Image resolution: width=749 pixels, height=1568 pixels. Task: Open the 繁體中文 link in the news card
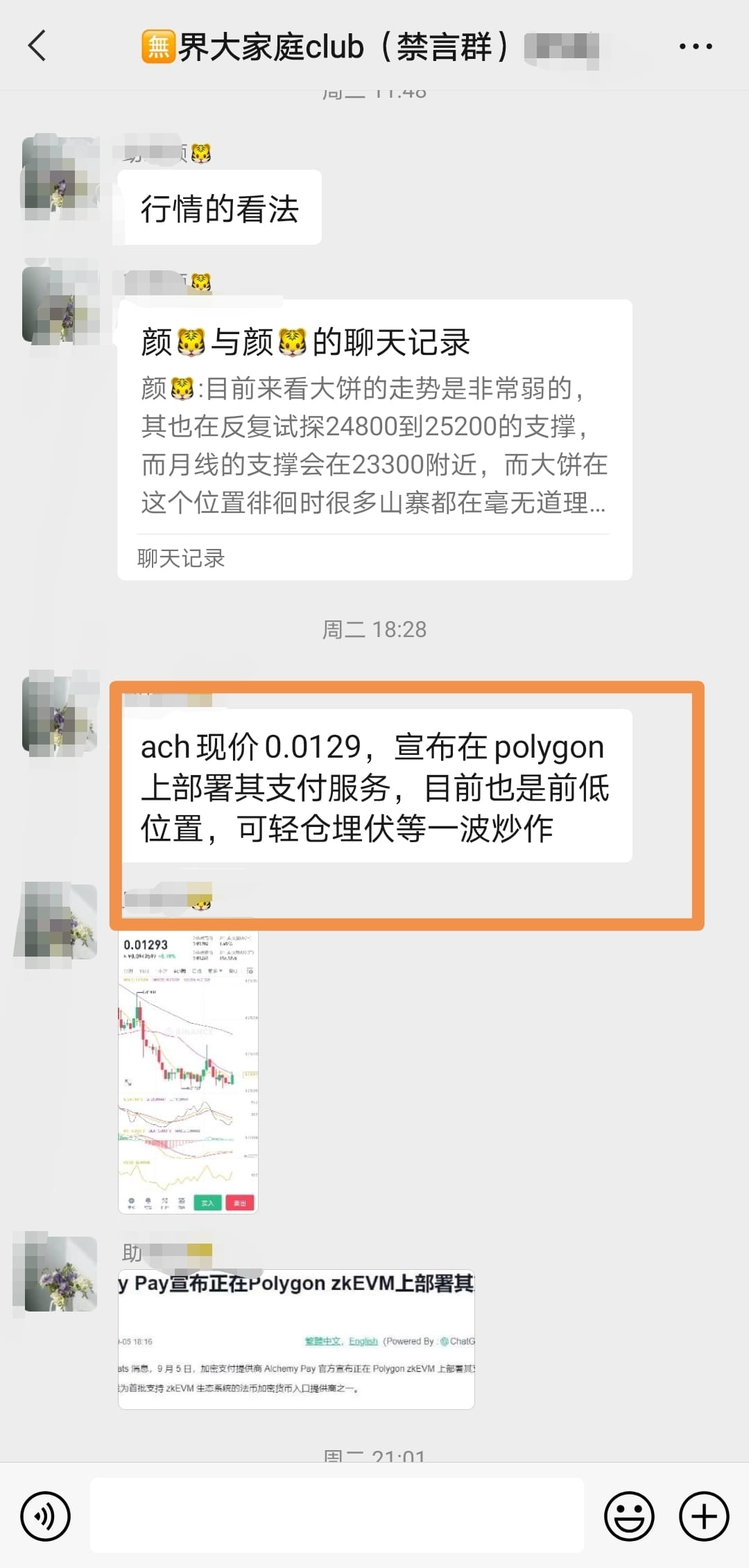click(x=323, y=1341)
